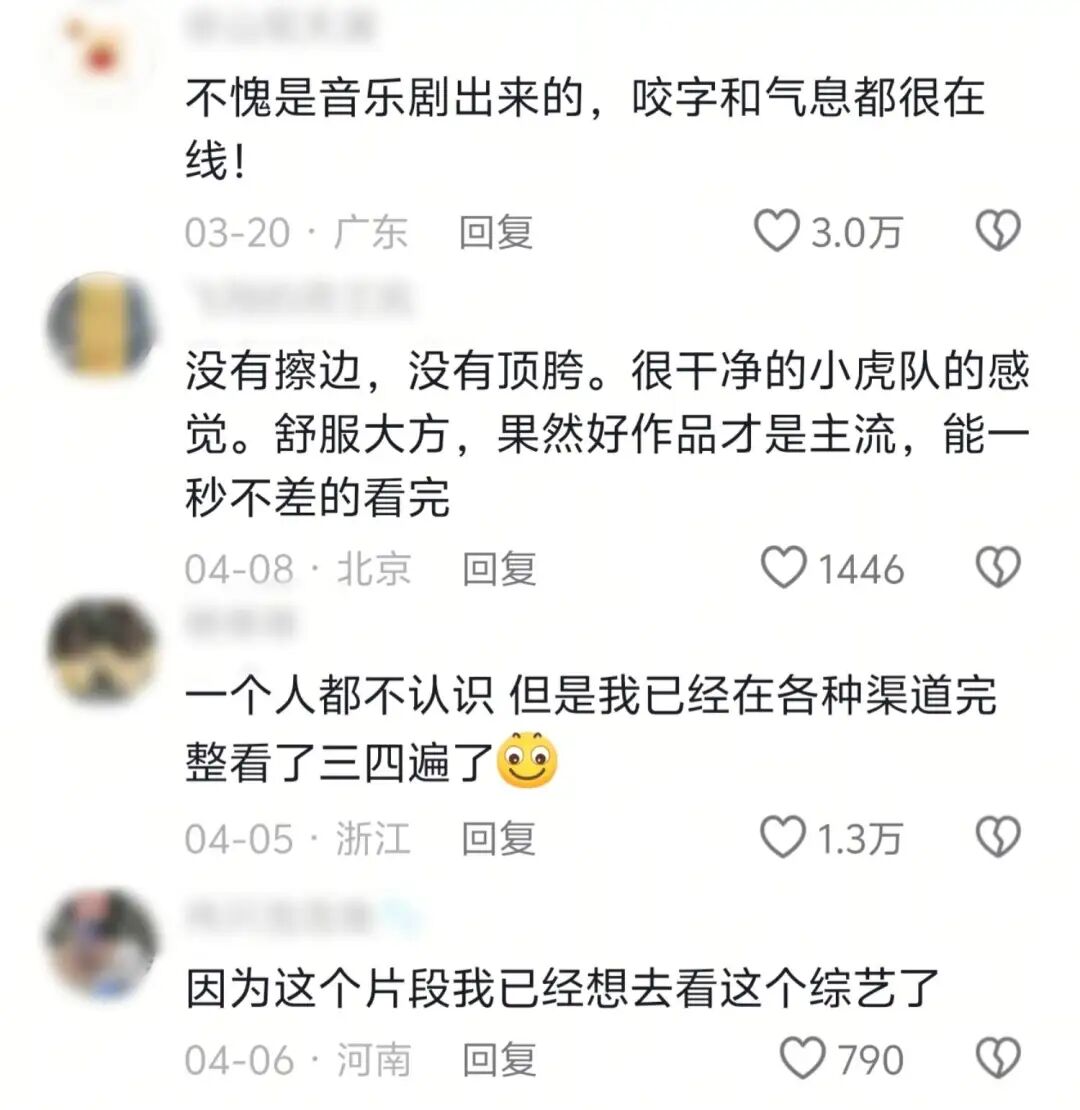Reply to the 04-08 北京 comment
Screen dimensions: 1080x1110
(499, 569)
